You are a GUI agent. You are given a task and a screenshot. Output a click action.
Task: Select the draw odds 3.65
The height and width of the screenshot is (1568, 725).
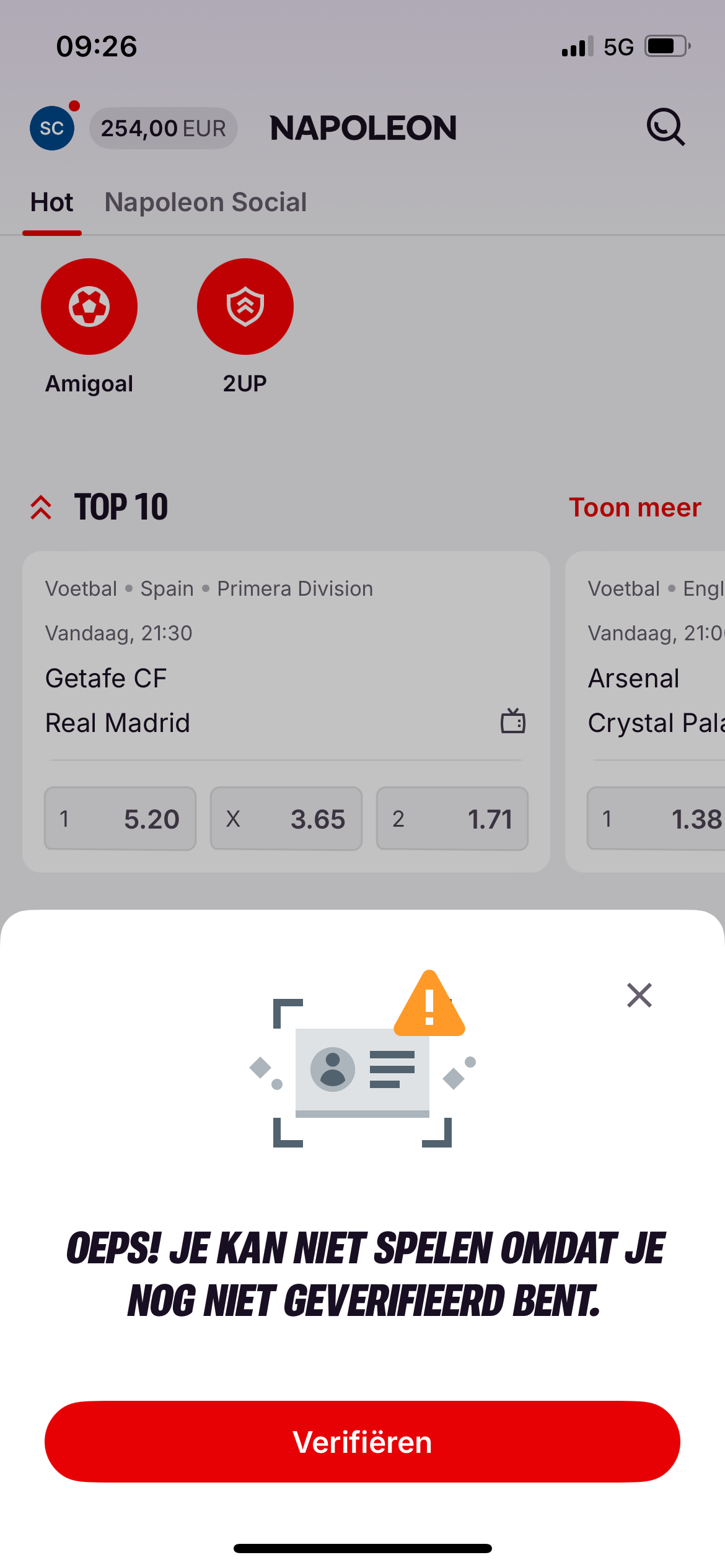tap(286, 819)
